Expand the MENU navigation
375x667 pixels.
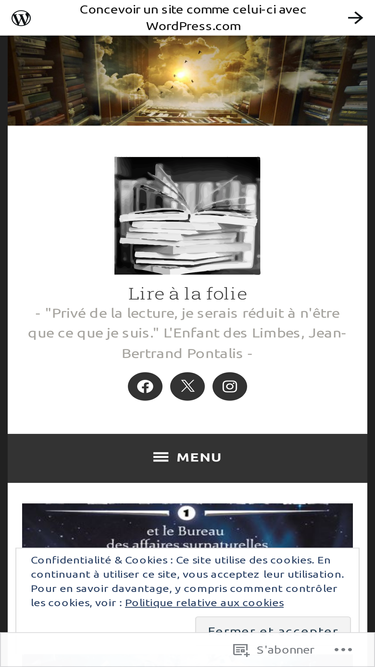(188, 457)
